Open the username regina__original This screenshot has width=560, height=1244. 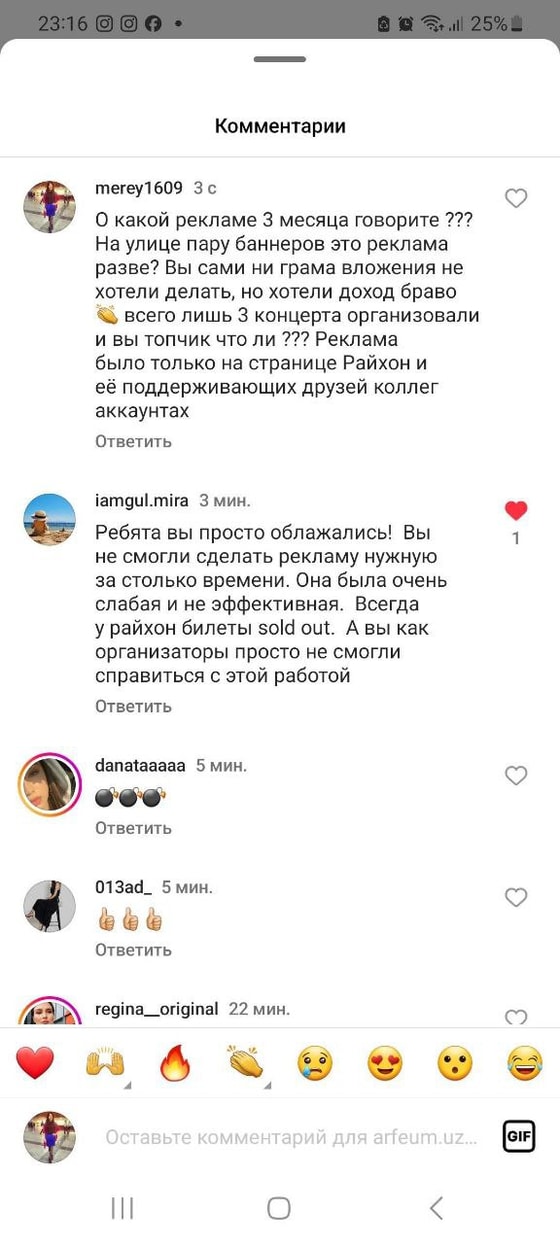[156, 1009]
